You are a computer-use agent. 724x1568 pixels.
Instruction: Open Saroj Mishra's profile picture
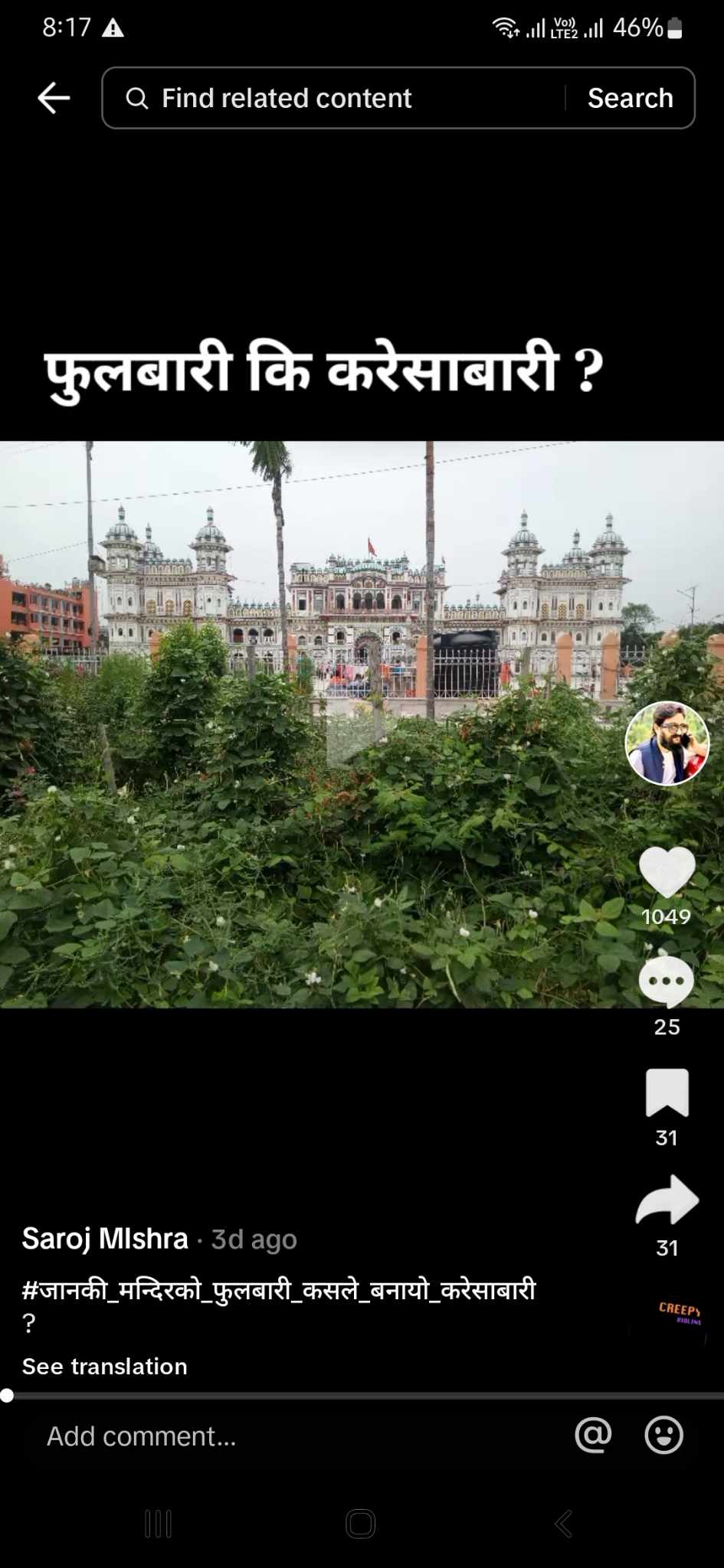(667, 743)
